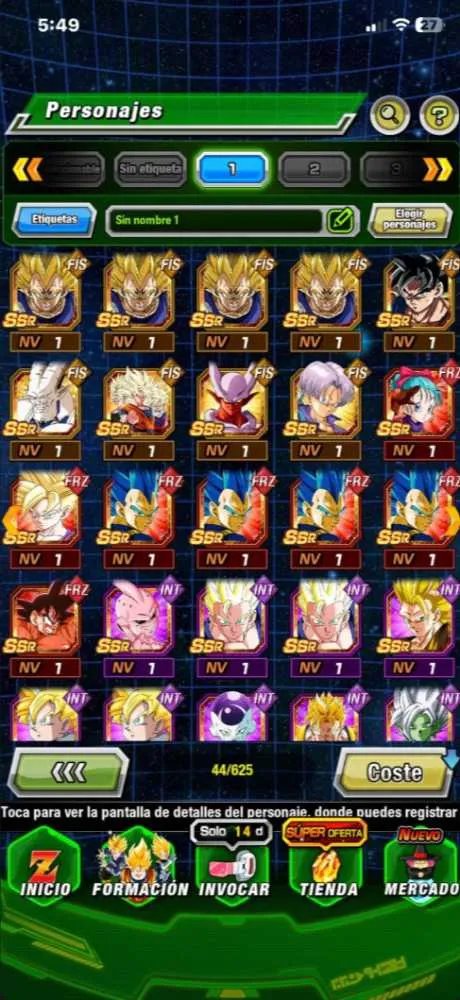Open the Etiquetas button
The width and height of the screenshot is (460, 1000).
click(54, 219)
